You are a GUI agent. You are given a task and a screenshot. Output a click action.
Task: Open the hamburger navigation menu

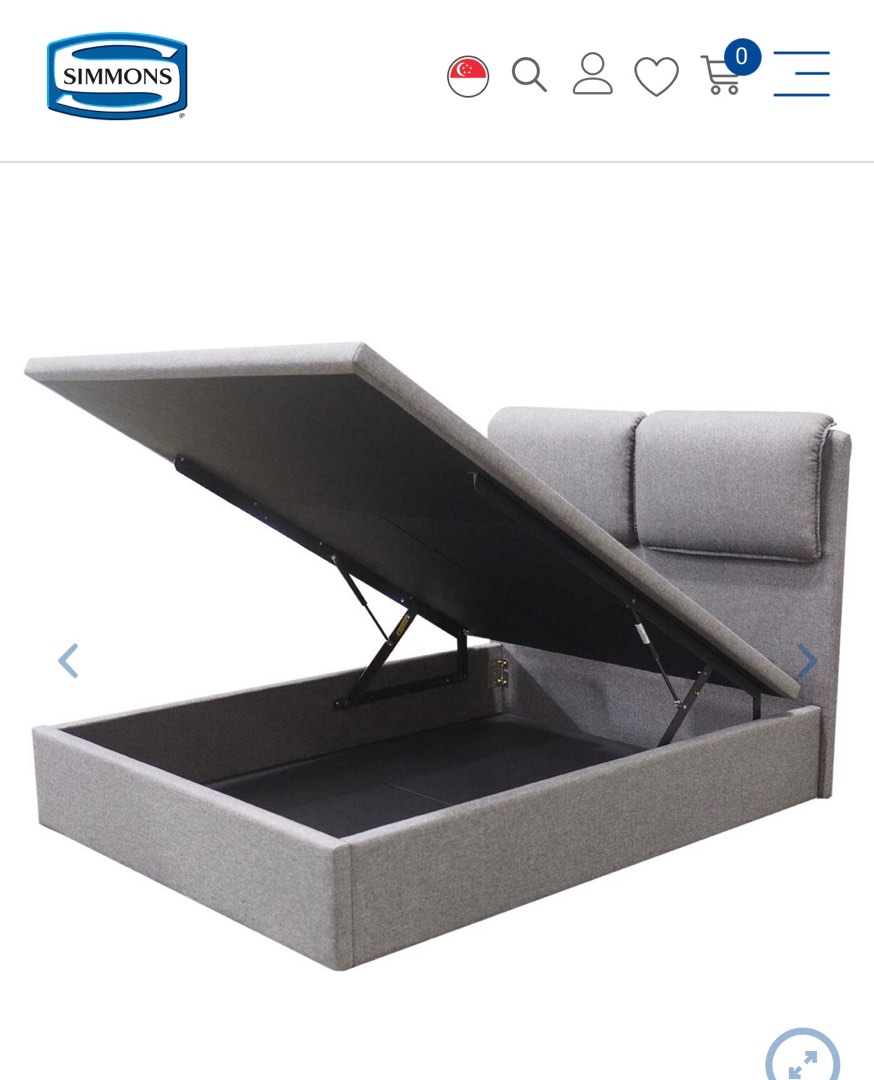pos(801,75)
